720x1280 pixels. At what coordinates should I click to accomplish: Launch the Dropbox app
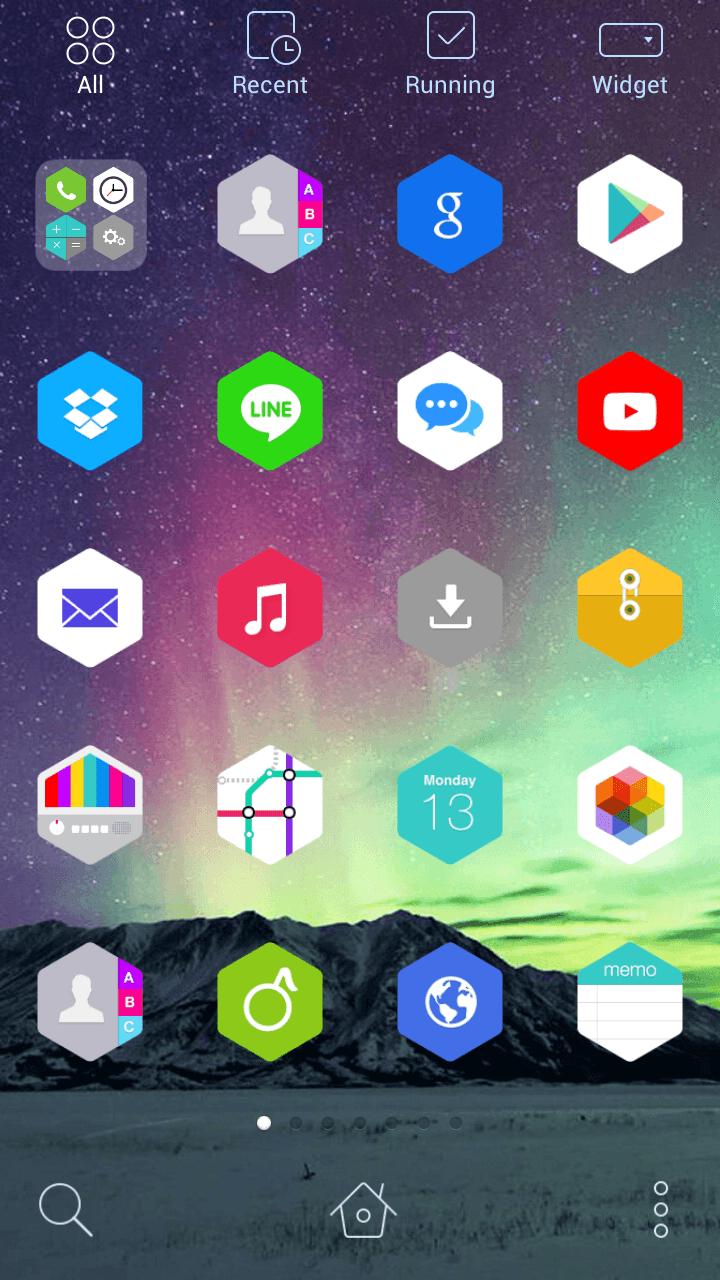(90, 411)
